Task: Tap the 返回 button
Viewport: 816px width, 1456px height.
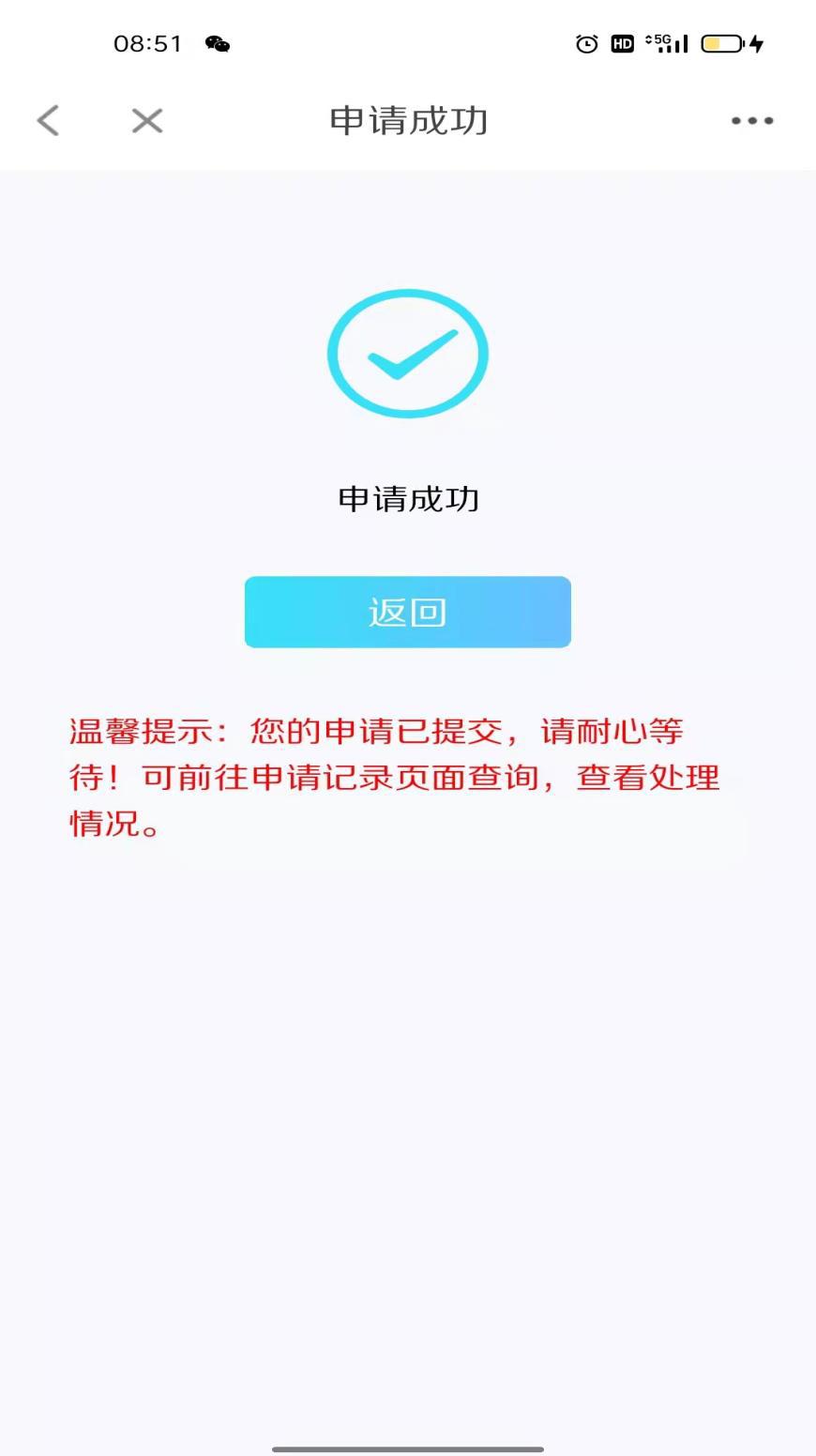Action: [407, 612]
